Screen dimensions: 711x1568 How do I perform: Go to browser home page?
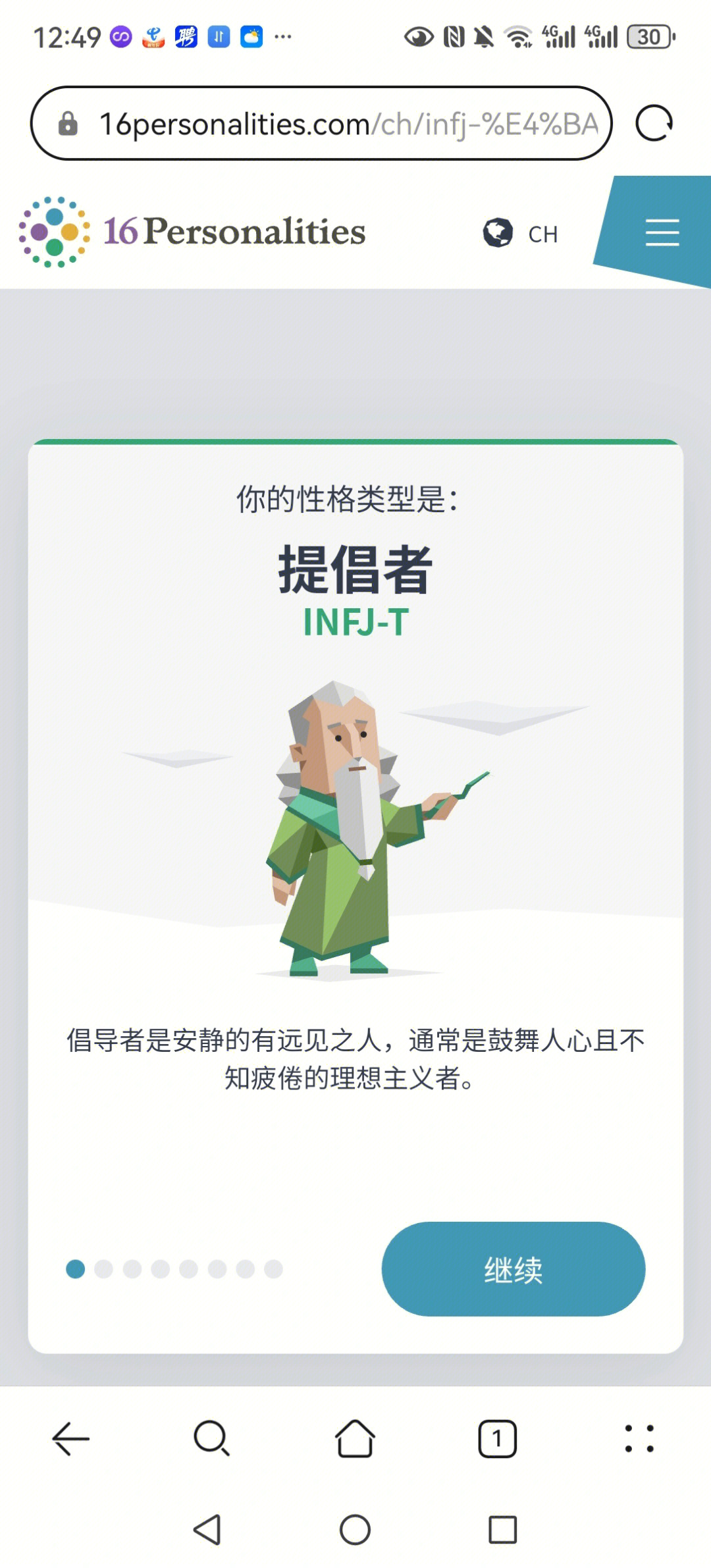(355, 1438)
